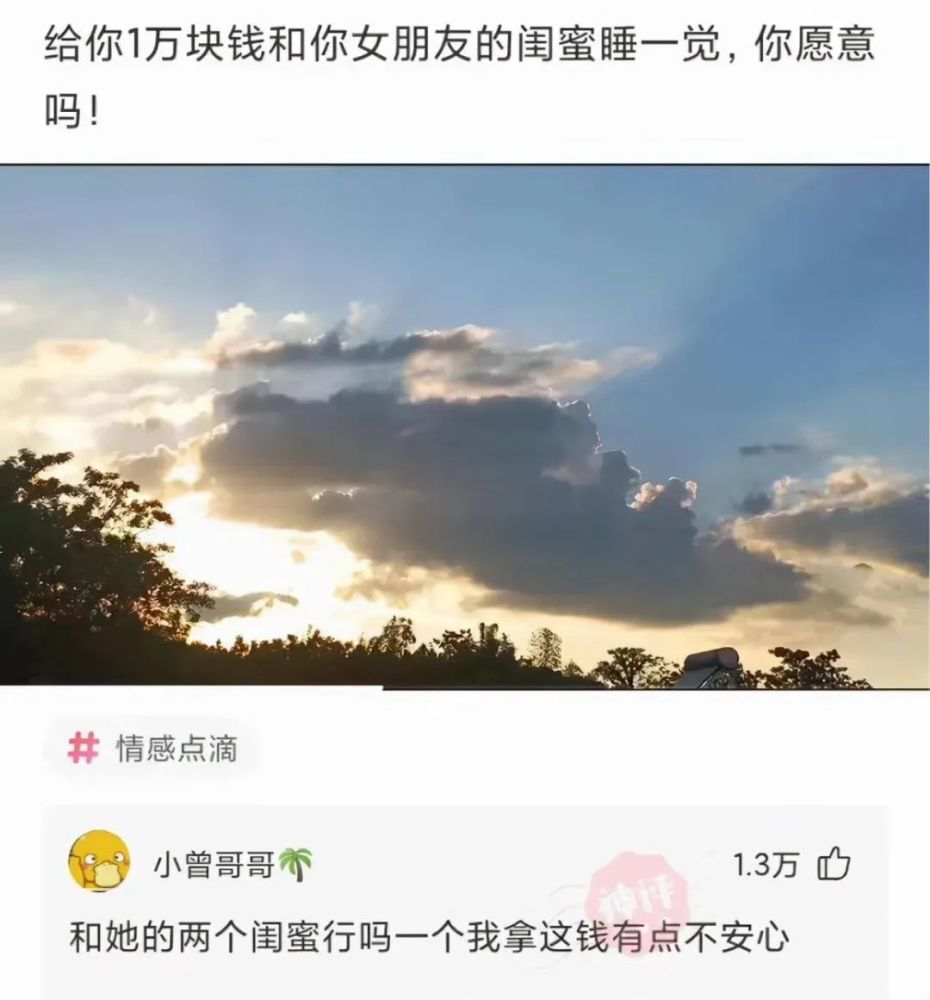
Task: Like 小曾哥哥's comment
Action: tap(833, 864)
